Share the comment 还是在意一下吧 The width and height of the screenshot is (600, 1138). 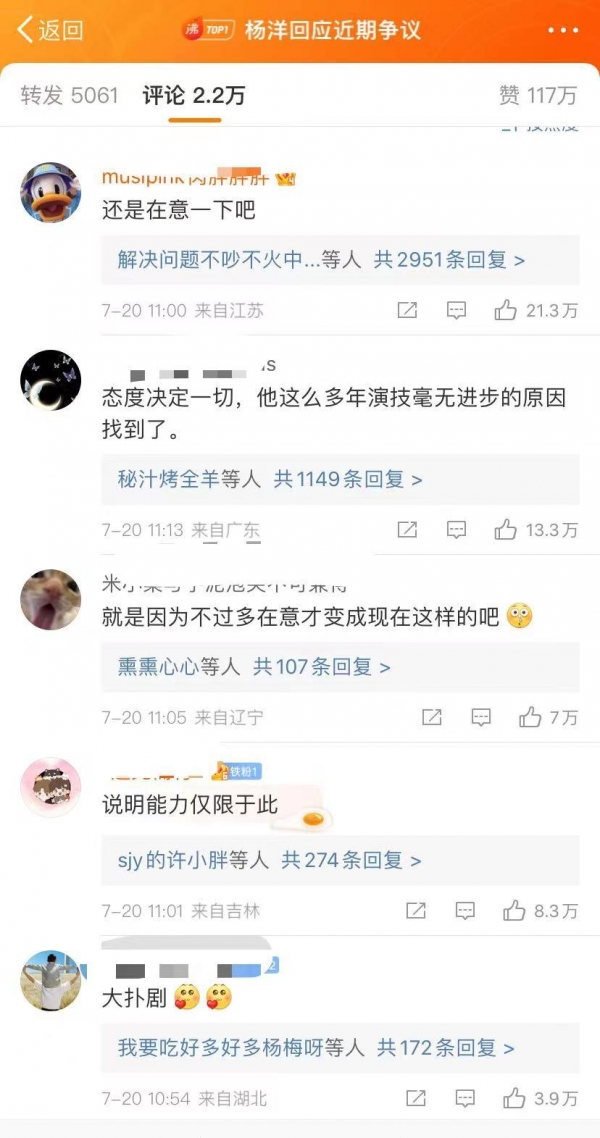407,310
